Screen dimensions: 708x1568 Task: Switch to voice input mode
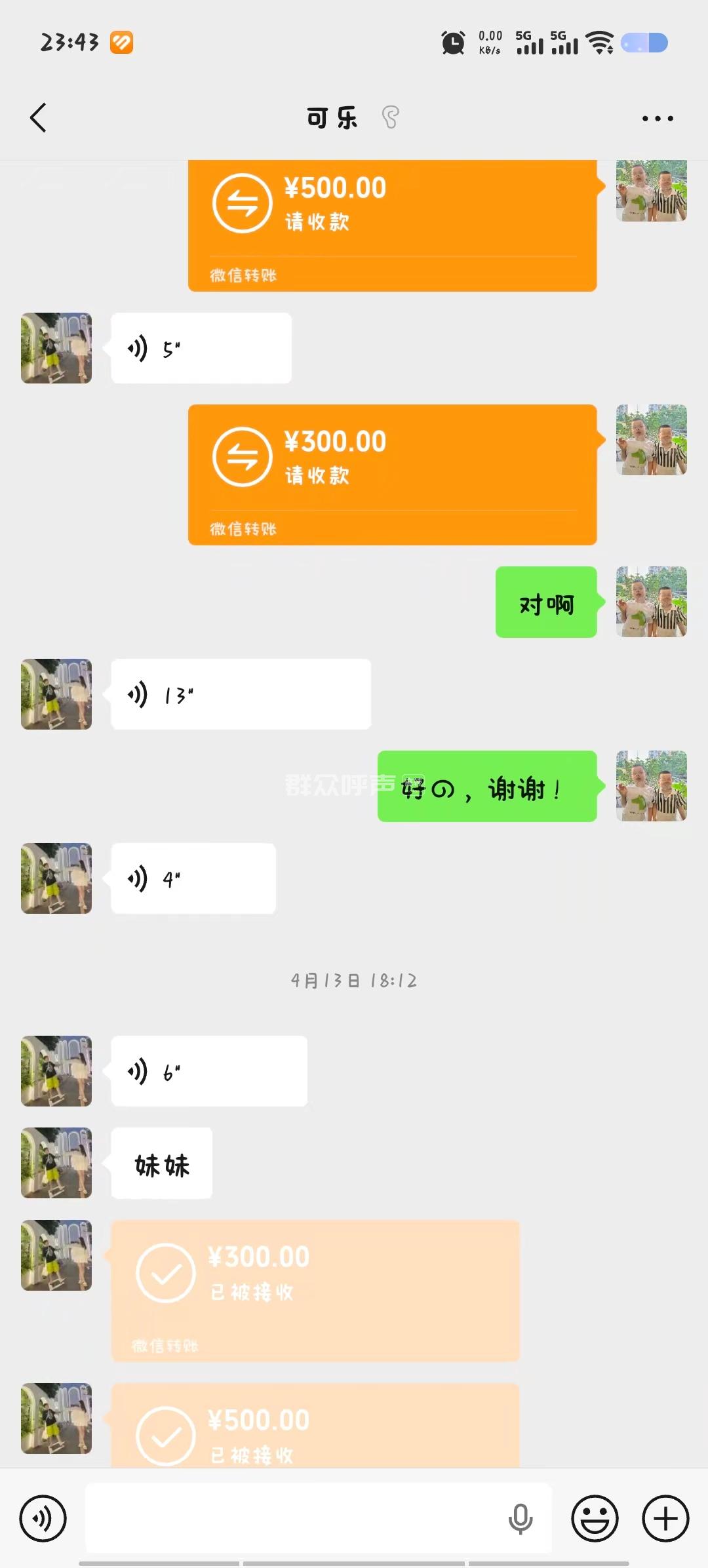pos(43,1518)
